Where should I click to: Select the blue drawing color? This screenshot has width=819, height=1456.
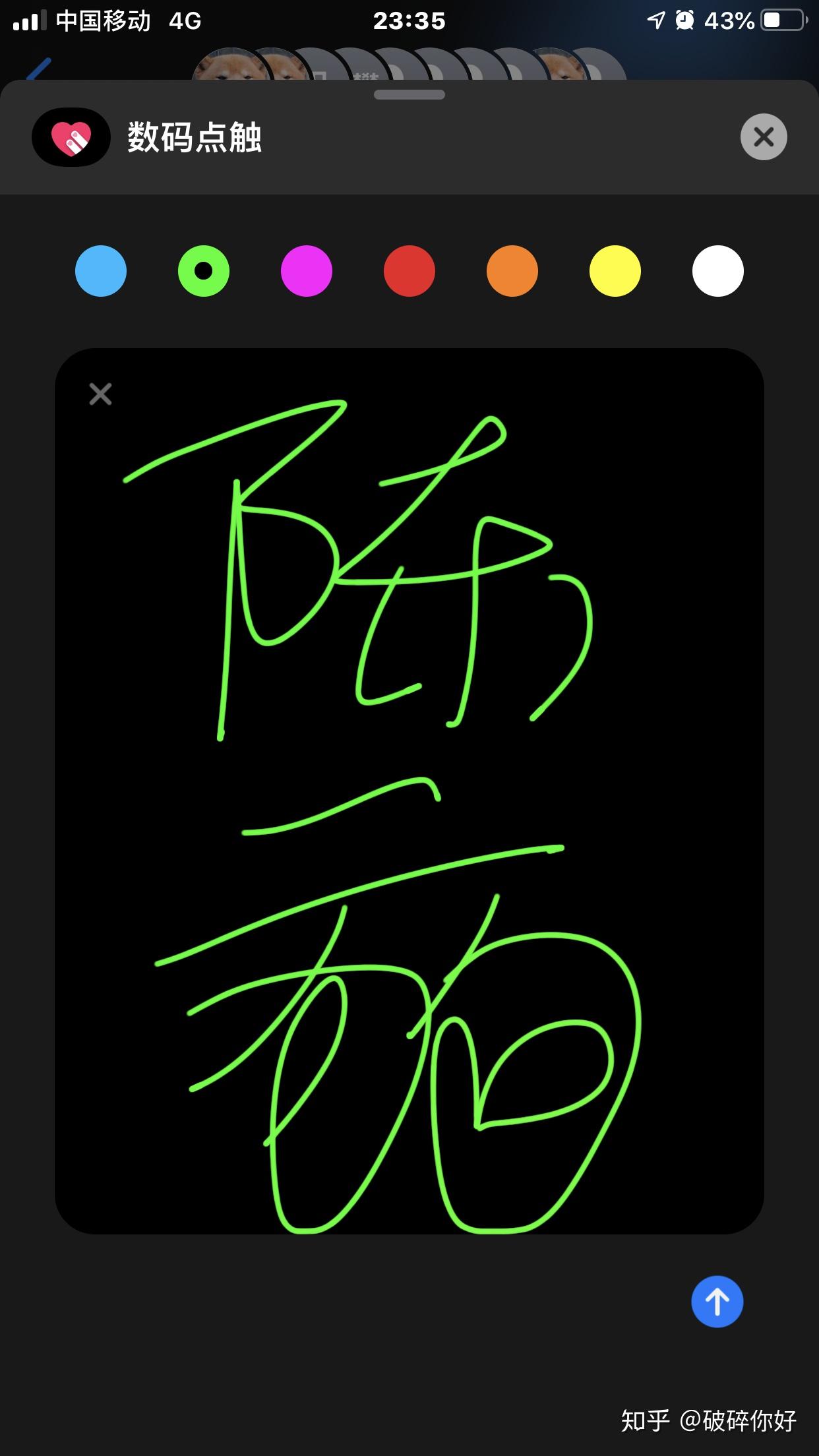(x=100, y=270)
